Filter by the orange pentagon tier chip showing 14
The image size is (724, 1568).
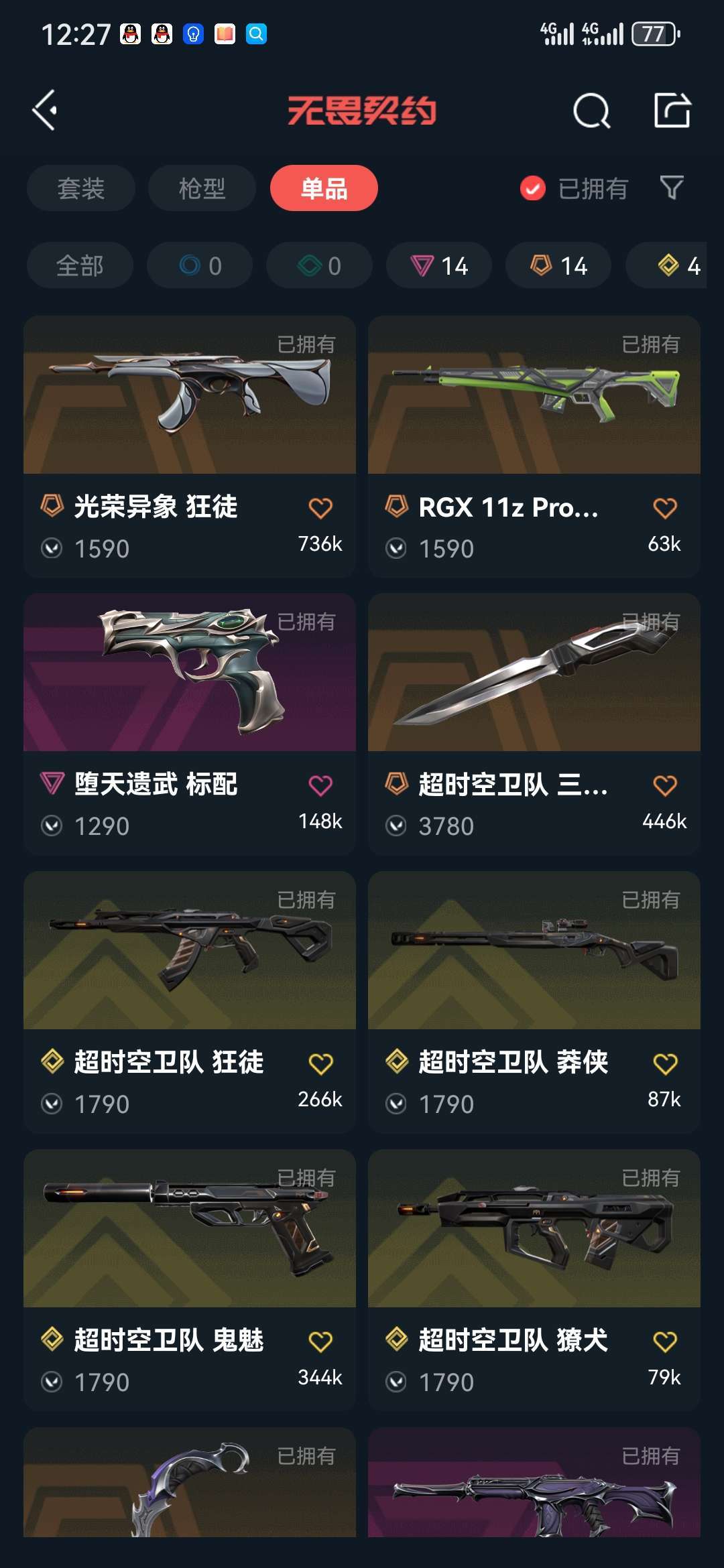coord(558,266)
